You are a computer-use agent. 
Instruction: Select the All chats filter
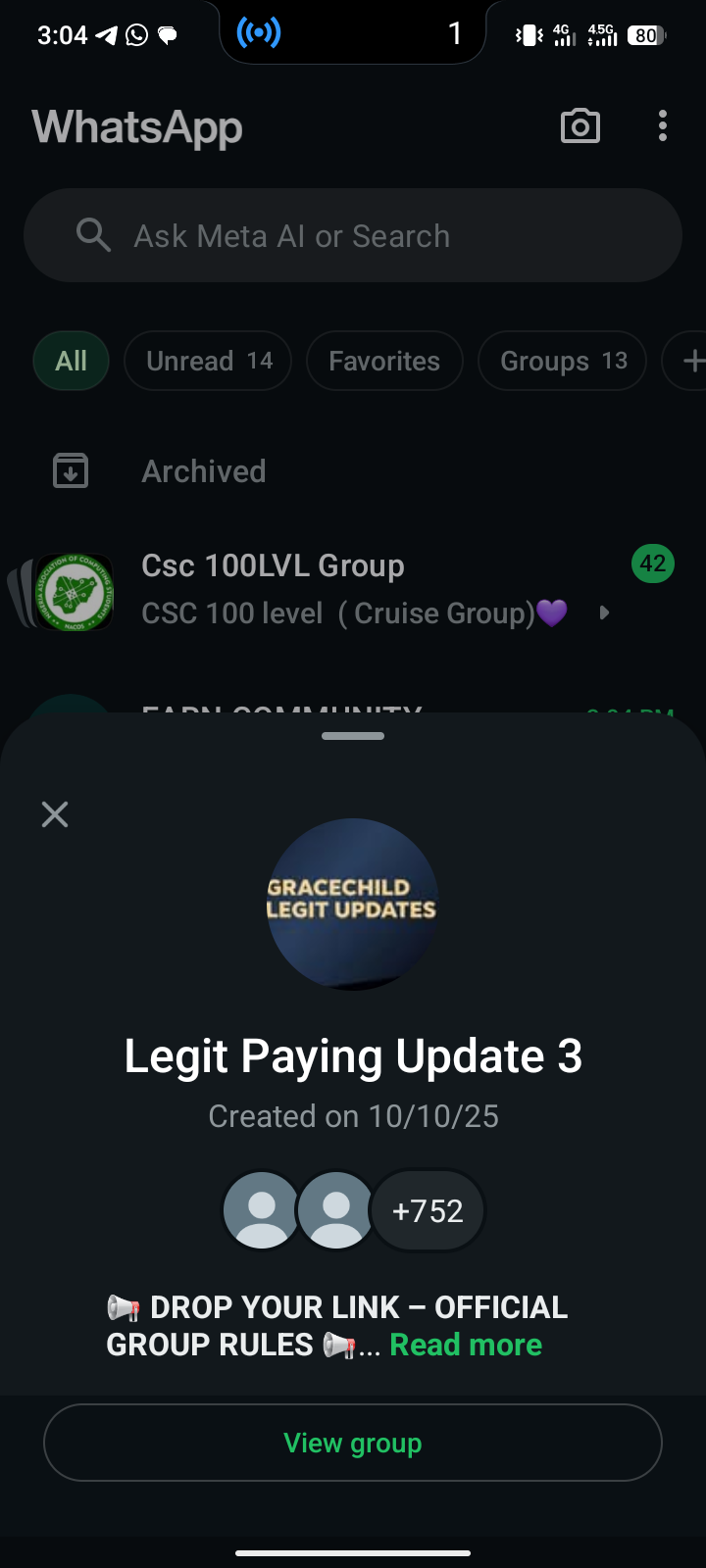click(71, 362)
